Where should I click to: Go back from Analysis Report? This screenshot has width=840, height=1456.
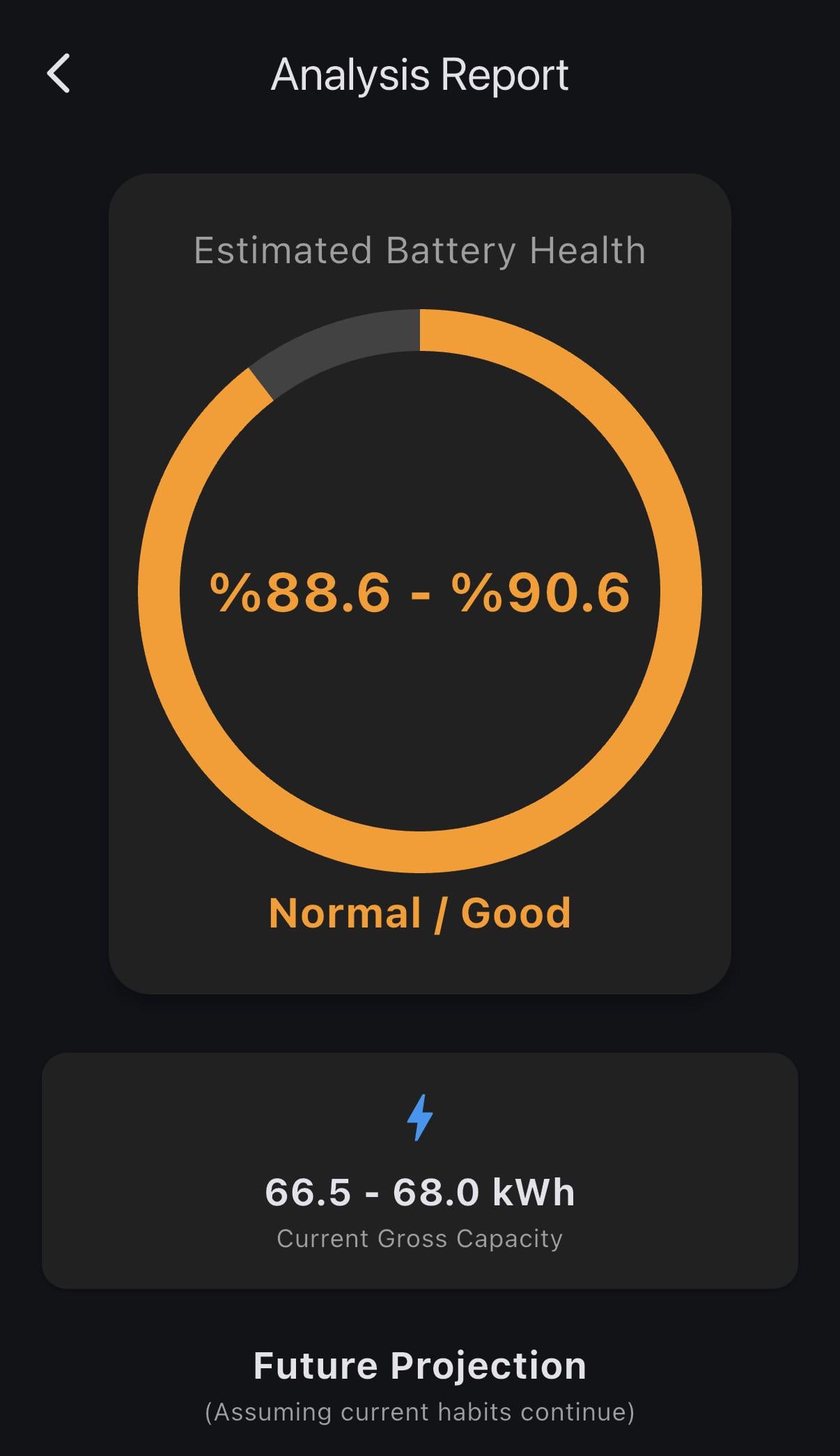click(59, 73)
